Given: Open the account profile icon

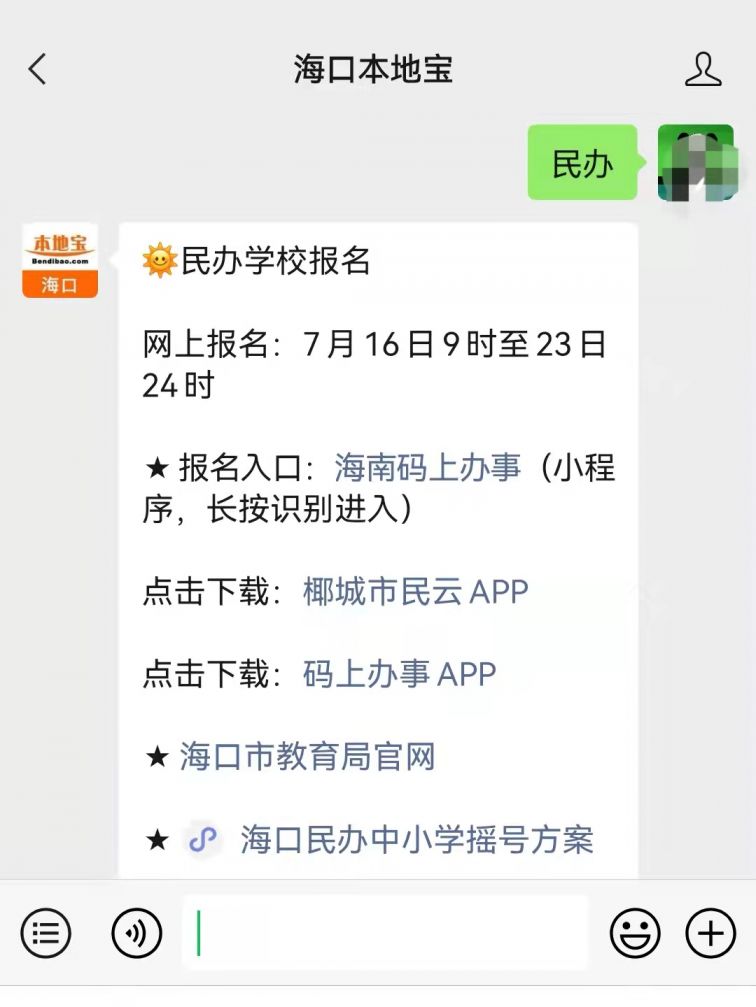Looking at the screenshot, I should tap(703, 69).
